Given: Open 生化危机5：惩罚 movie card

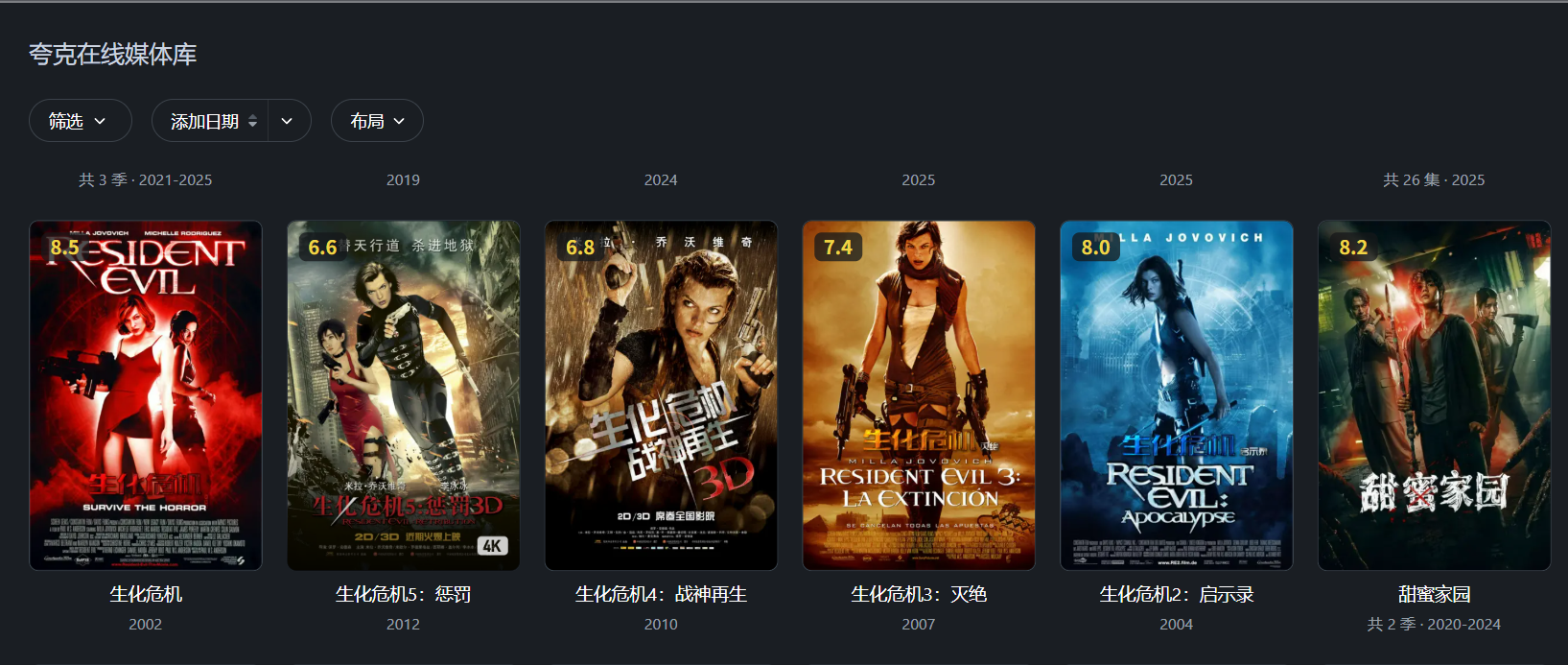Looking at the screenshot, I should coord(403,395).
